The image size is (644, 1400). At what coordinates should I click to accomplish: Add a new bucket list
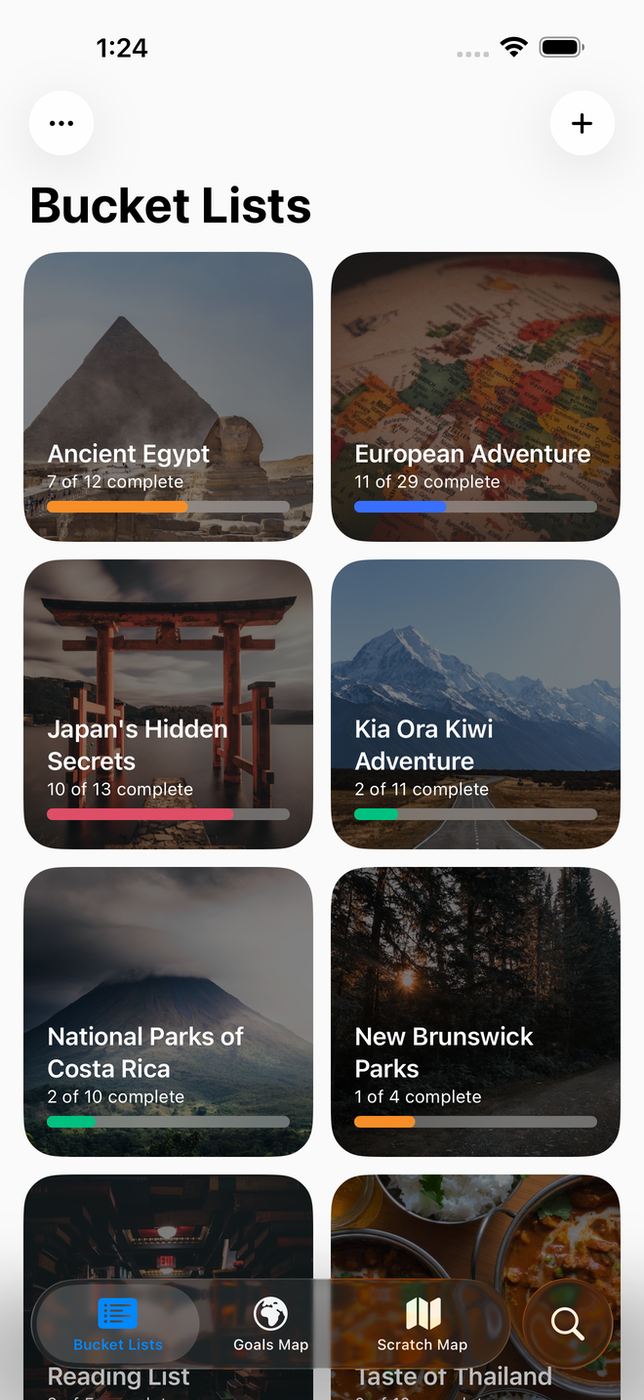582,123
